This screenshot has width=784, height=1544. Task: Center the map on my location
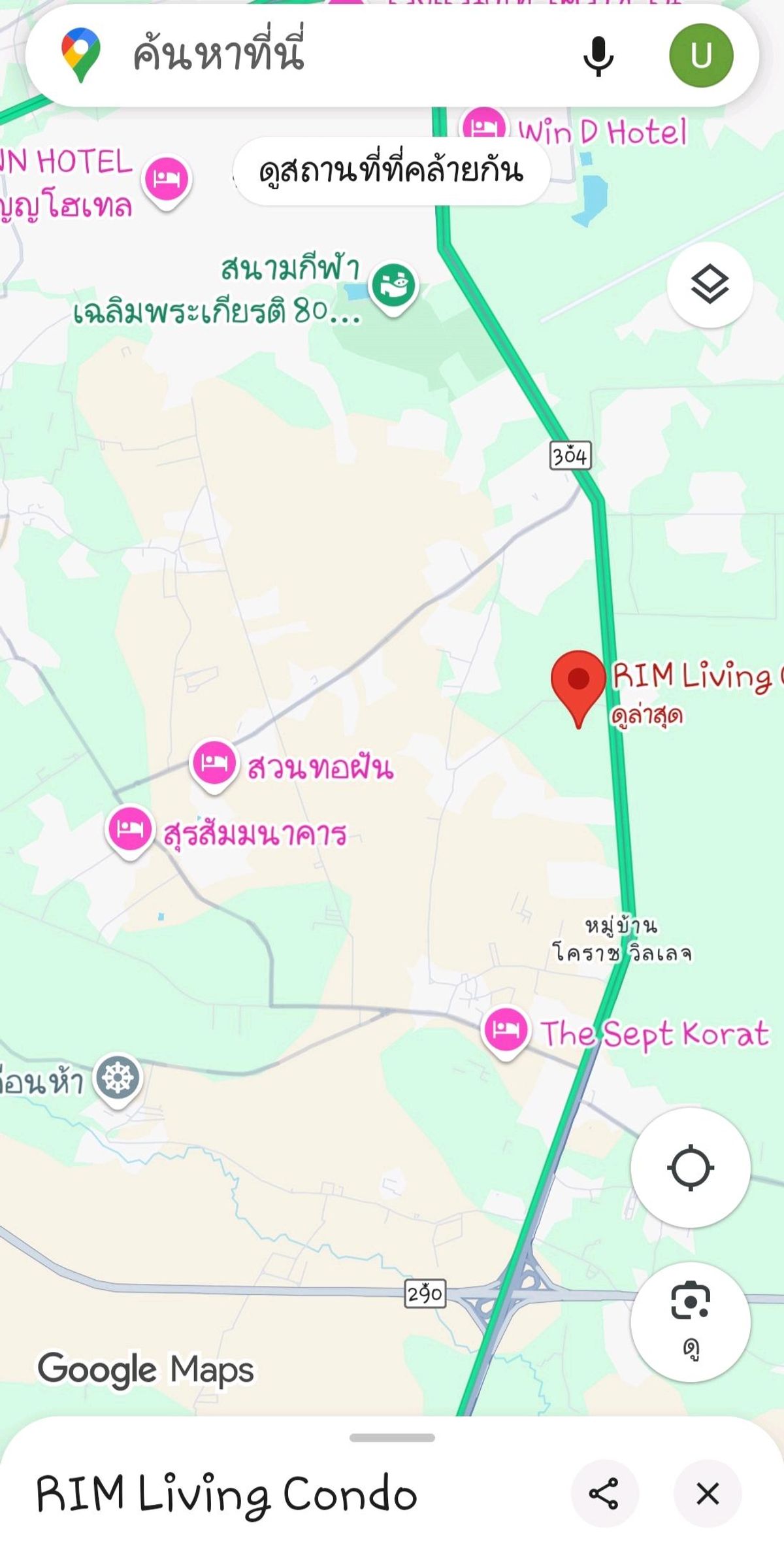(x=691, y=1167)
